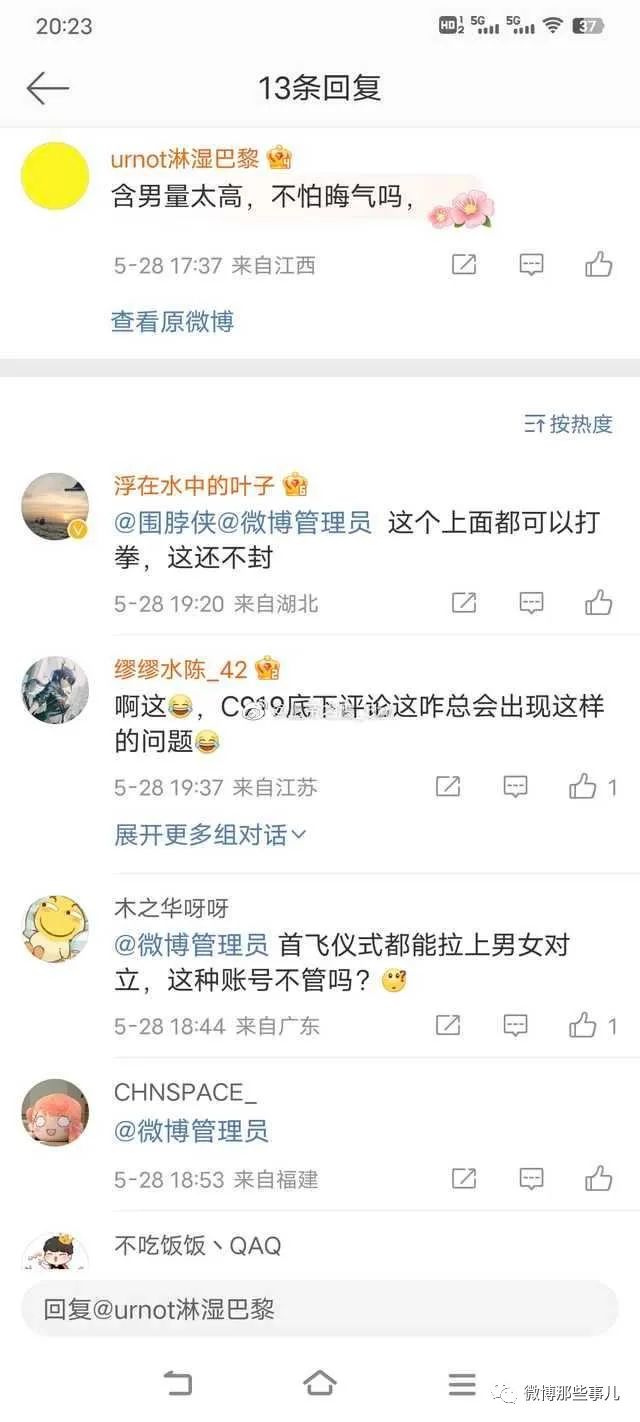Open the system recent apps menu
The image size is (640, 1422).
pos(462,1384)
